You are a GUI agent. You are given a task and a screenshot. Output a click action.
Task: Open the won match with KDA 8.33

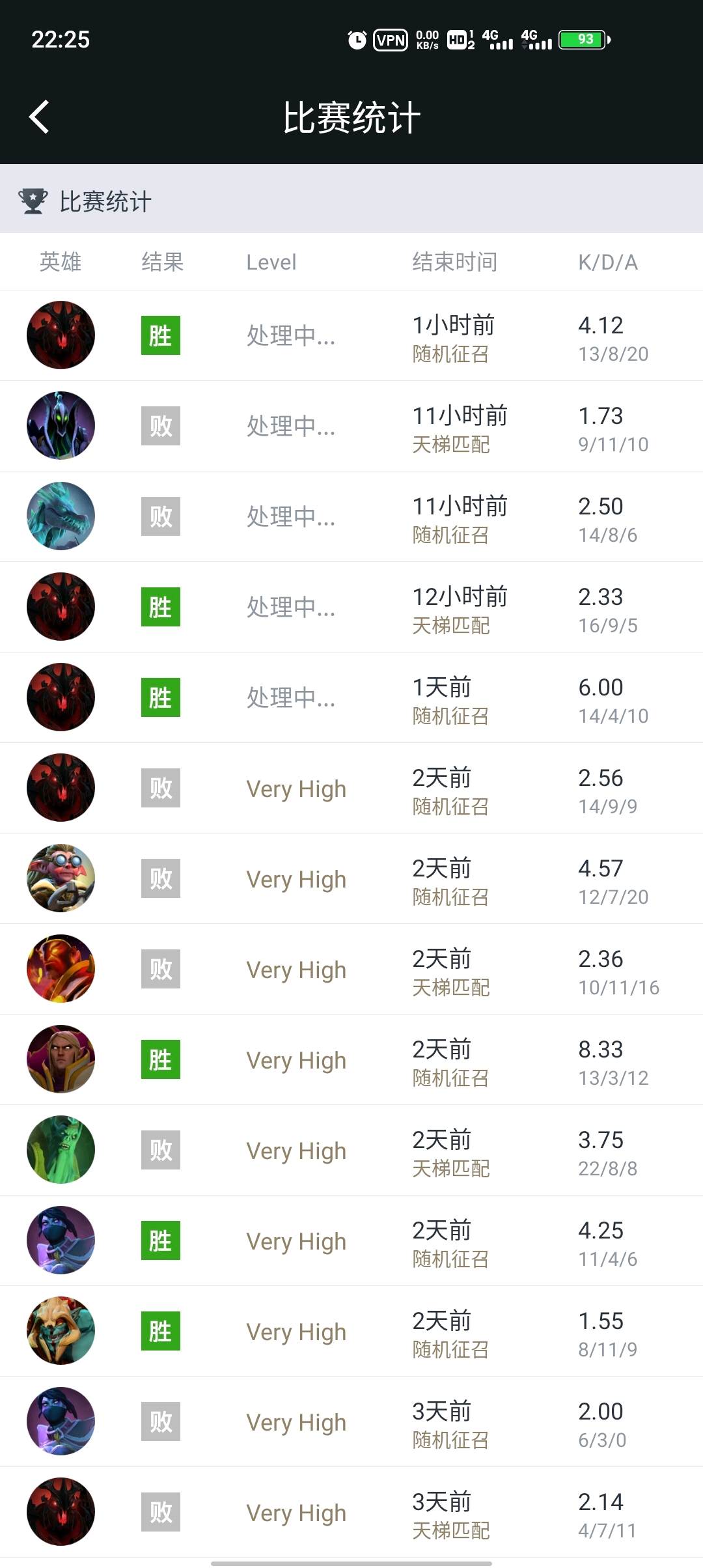pyautogui.click(x=351, y=1059)
